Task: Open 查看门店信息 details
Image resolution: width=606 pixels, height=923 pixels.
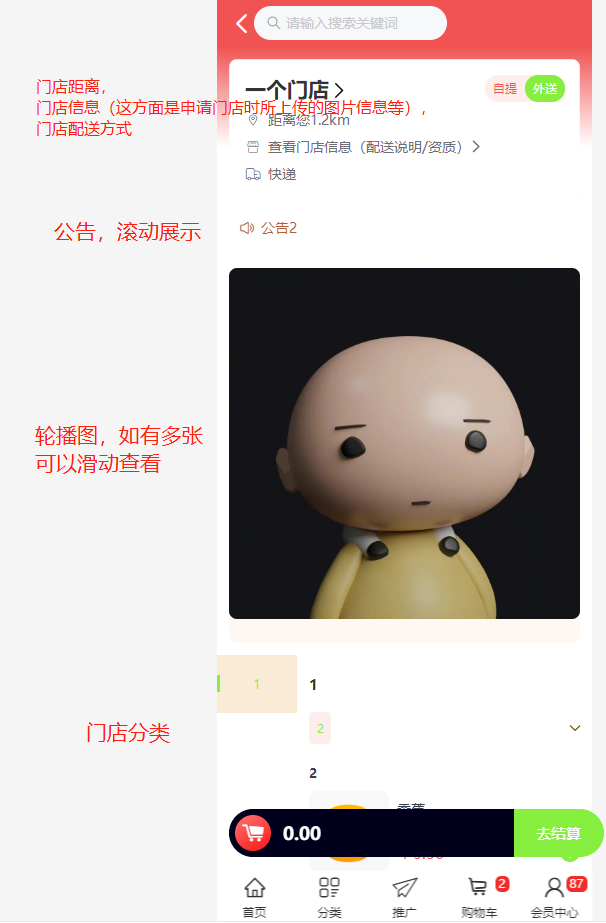Action: coord(365,147)
